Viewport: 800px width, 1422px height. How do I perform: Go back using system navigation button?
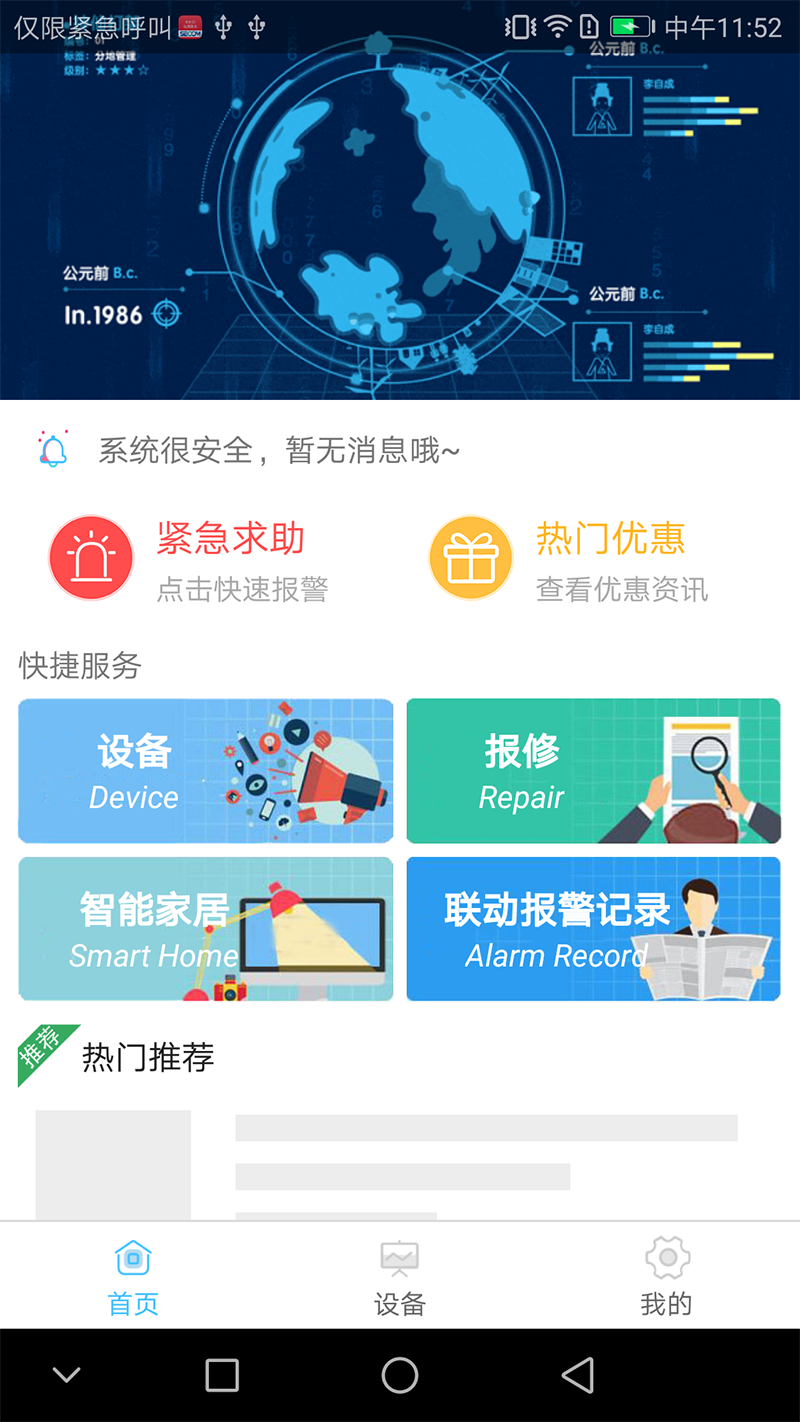click(578, 1376)
